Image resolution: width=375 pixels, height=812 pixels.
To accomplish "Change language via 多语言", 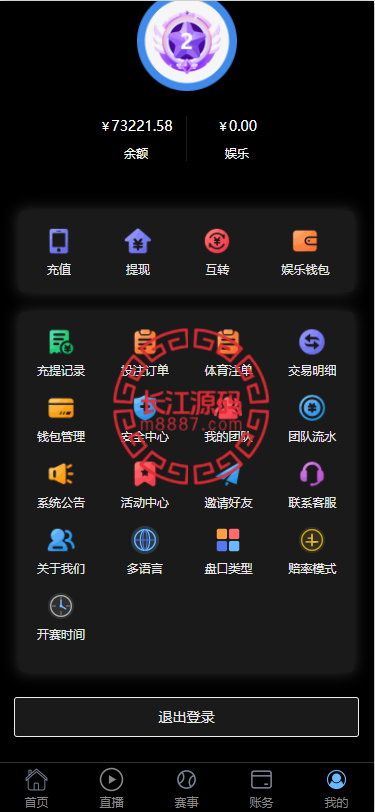I will point(145,552).
